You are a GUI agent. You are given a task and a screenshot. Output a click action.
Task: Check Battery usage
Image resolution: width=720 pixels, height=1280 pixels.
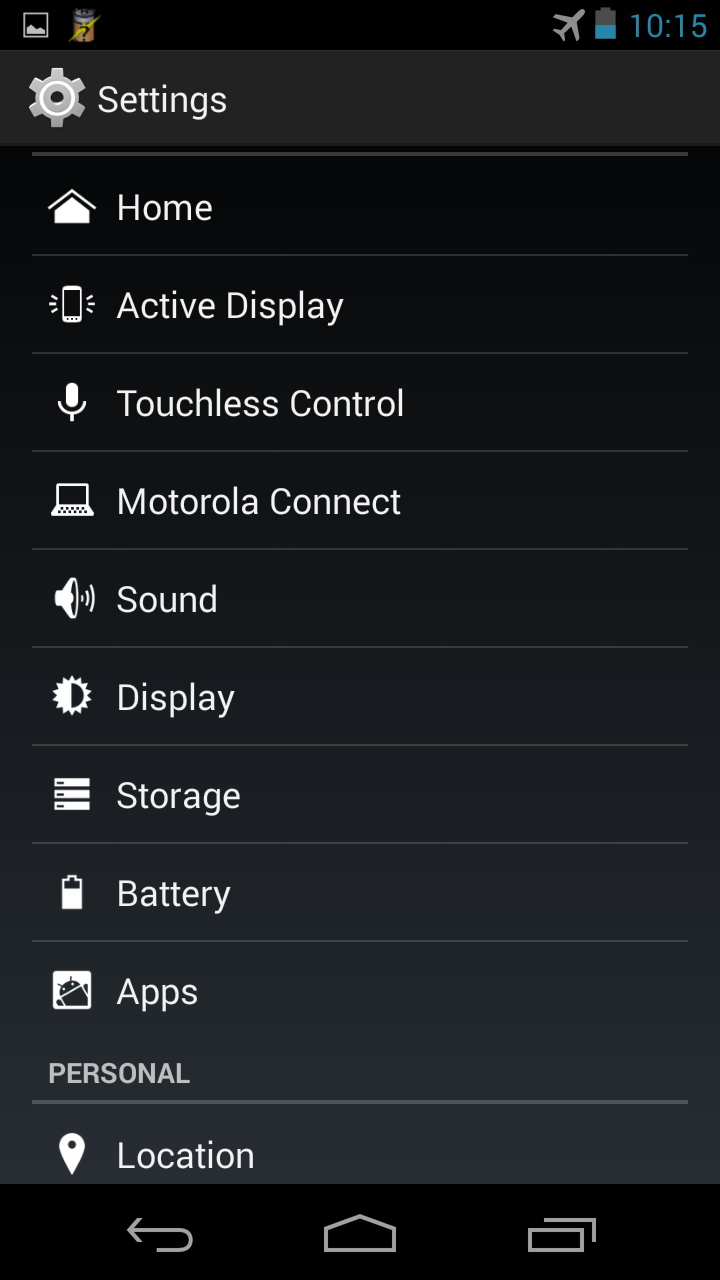click(360, 893)
